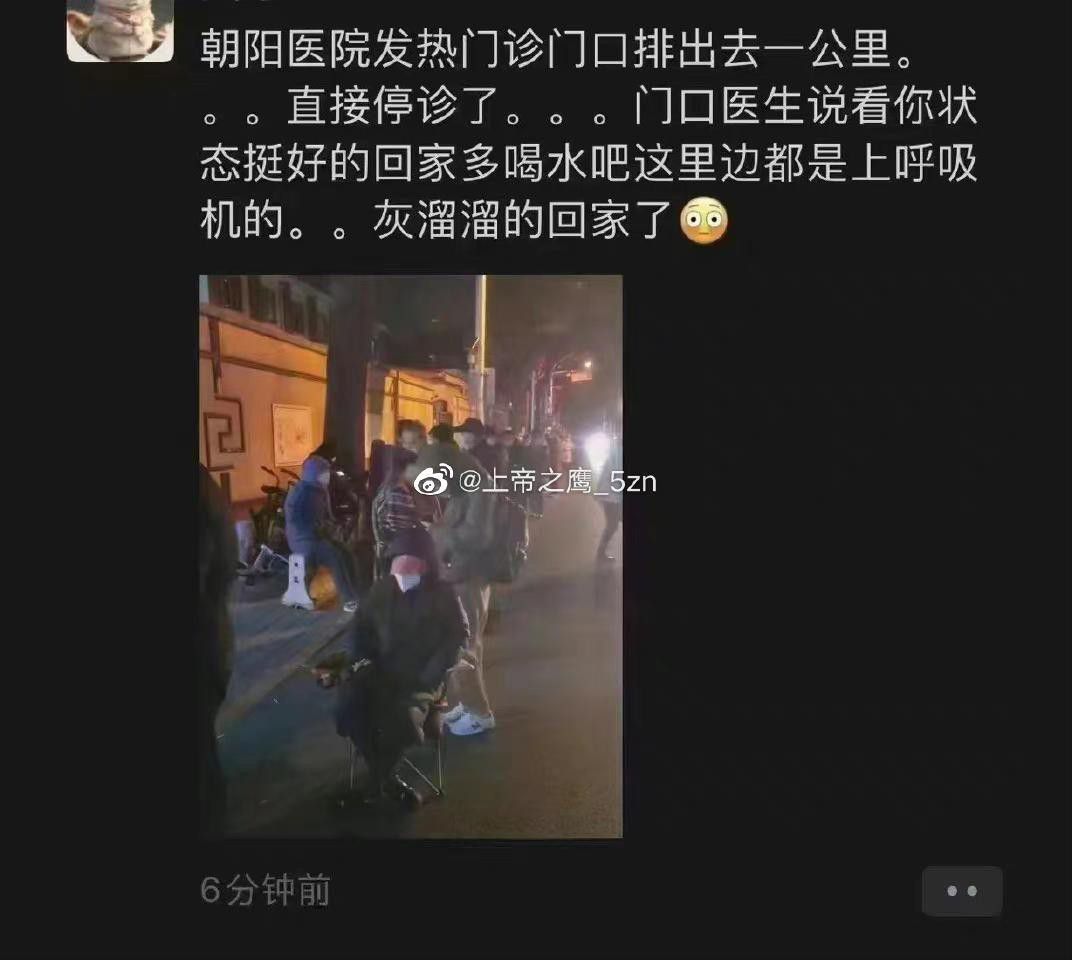Open the two-dot like and comment menu

(x=962, y=890)
